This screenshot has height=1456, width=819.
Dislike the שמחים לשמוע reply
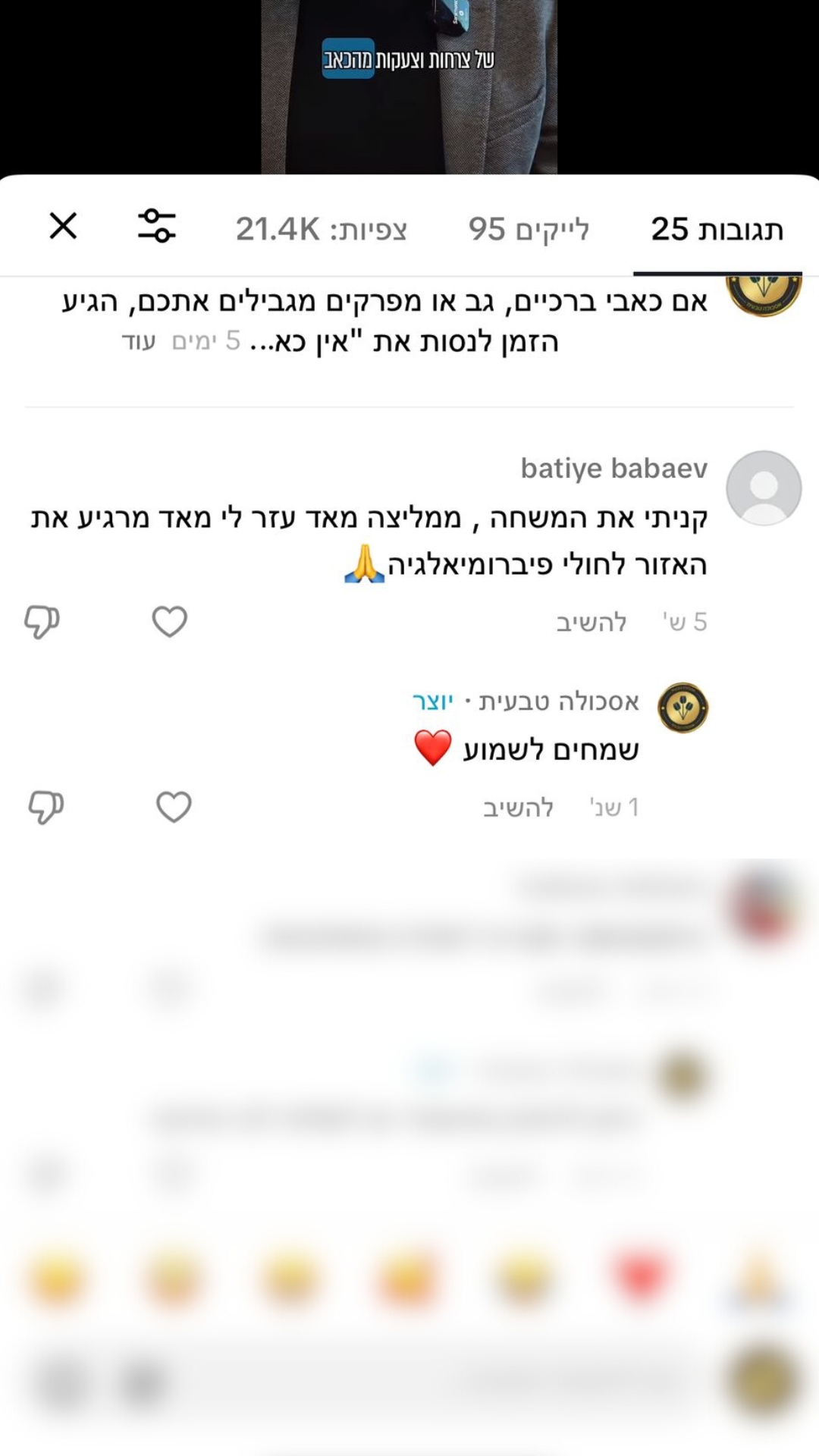pyautogui.click(x=45, y=807)
